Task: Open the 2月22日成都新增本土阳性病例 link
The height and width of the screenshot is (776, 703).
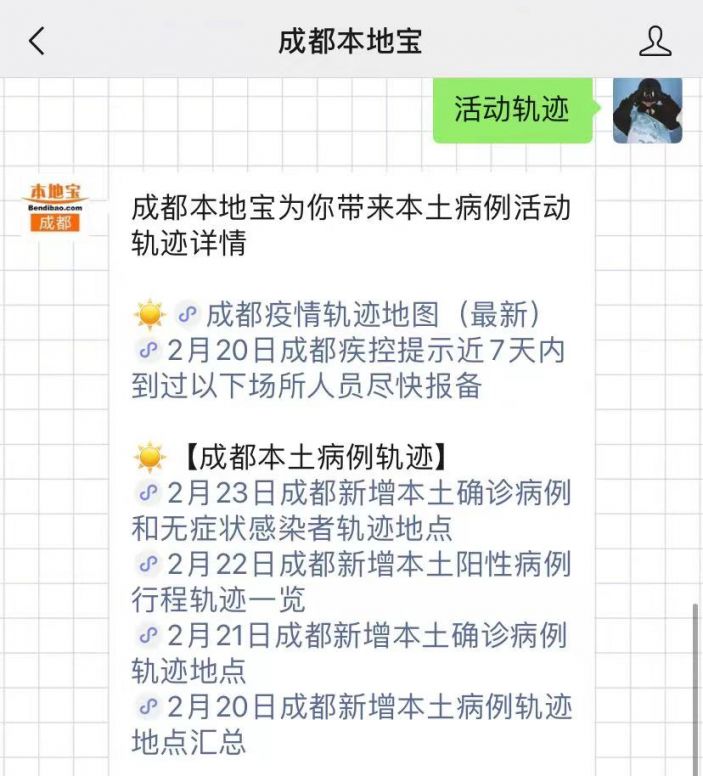Action: click(x=368, y=564)
